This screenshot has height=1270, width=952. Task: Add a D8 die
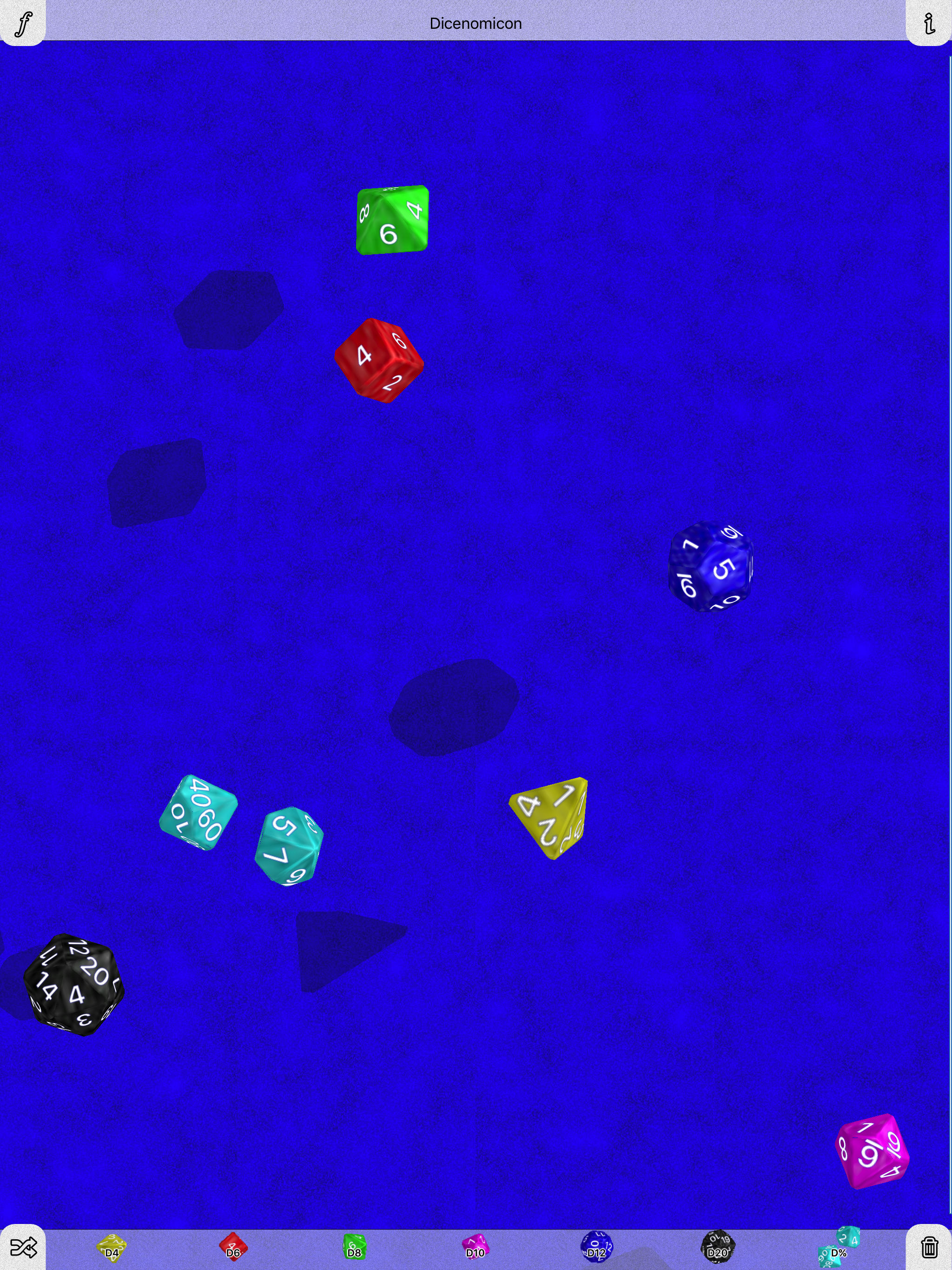(354, 1247)
